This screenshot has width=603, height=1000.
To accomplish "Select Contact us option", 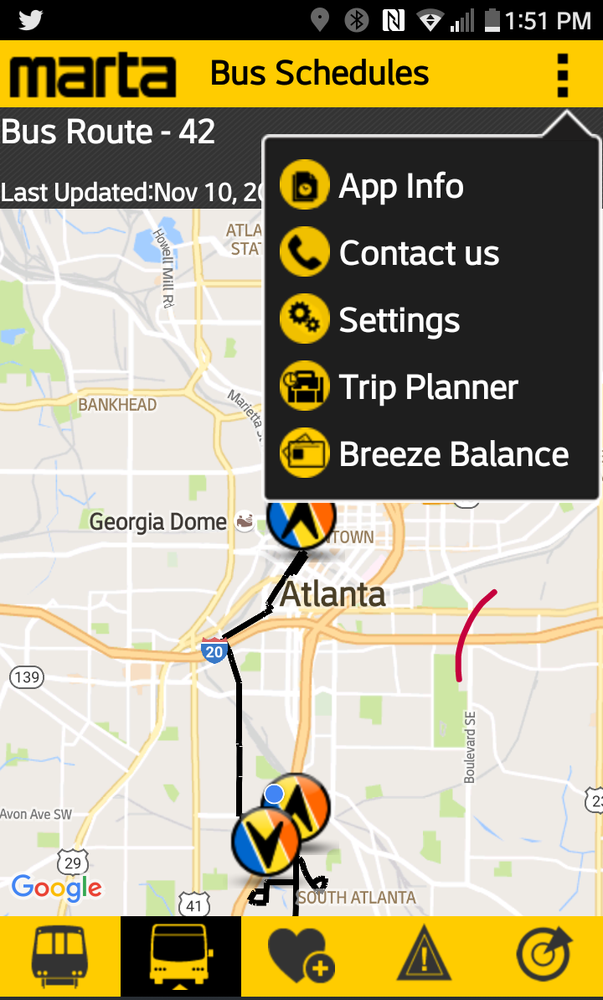I will point(418,253).
